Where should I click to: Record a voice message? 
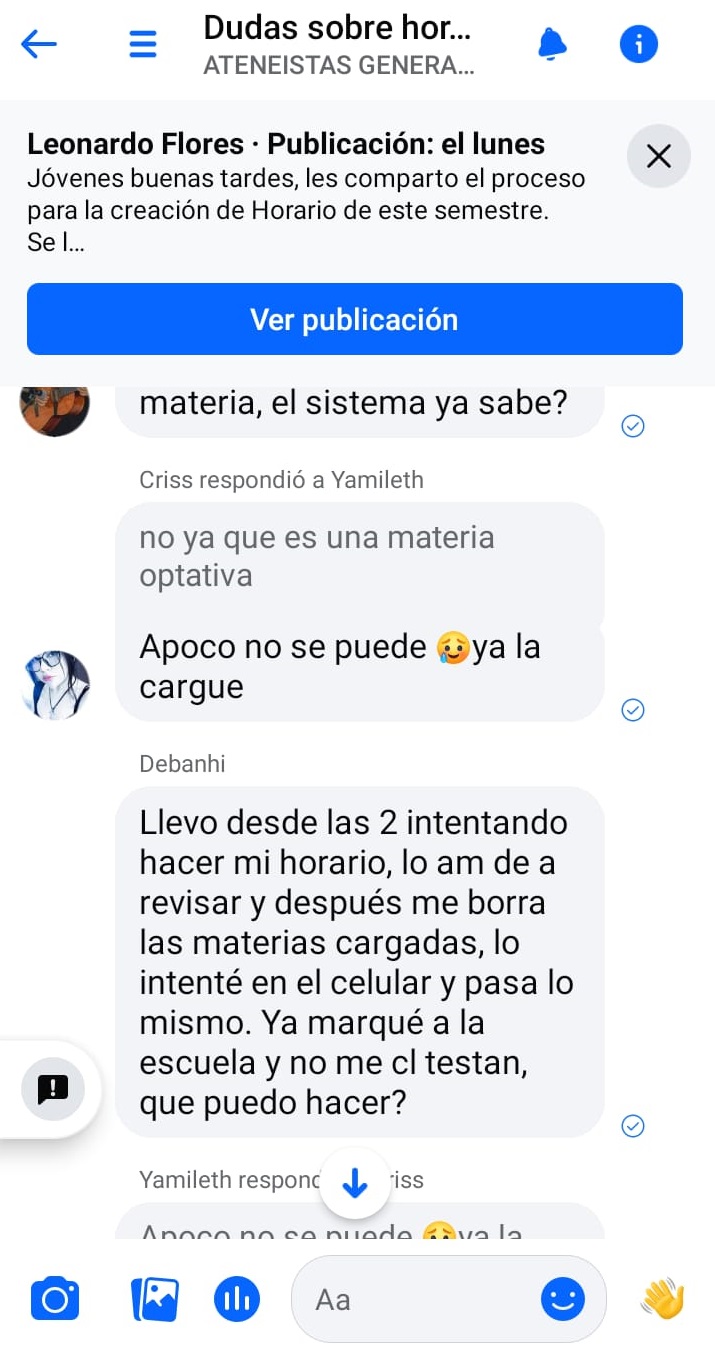pyautogui.click(x=237, y=1299)
